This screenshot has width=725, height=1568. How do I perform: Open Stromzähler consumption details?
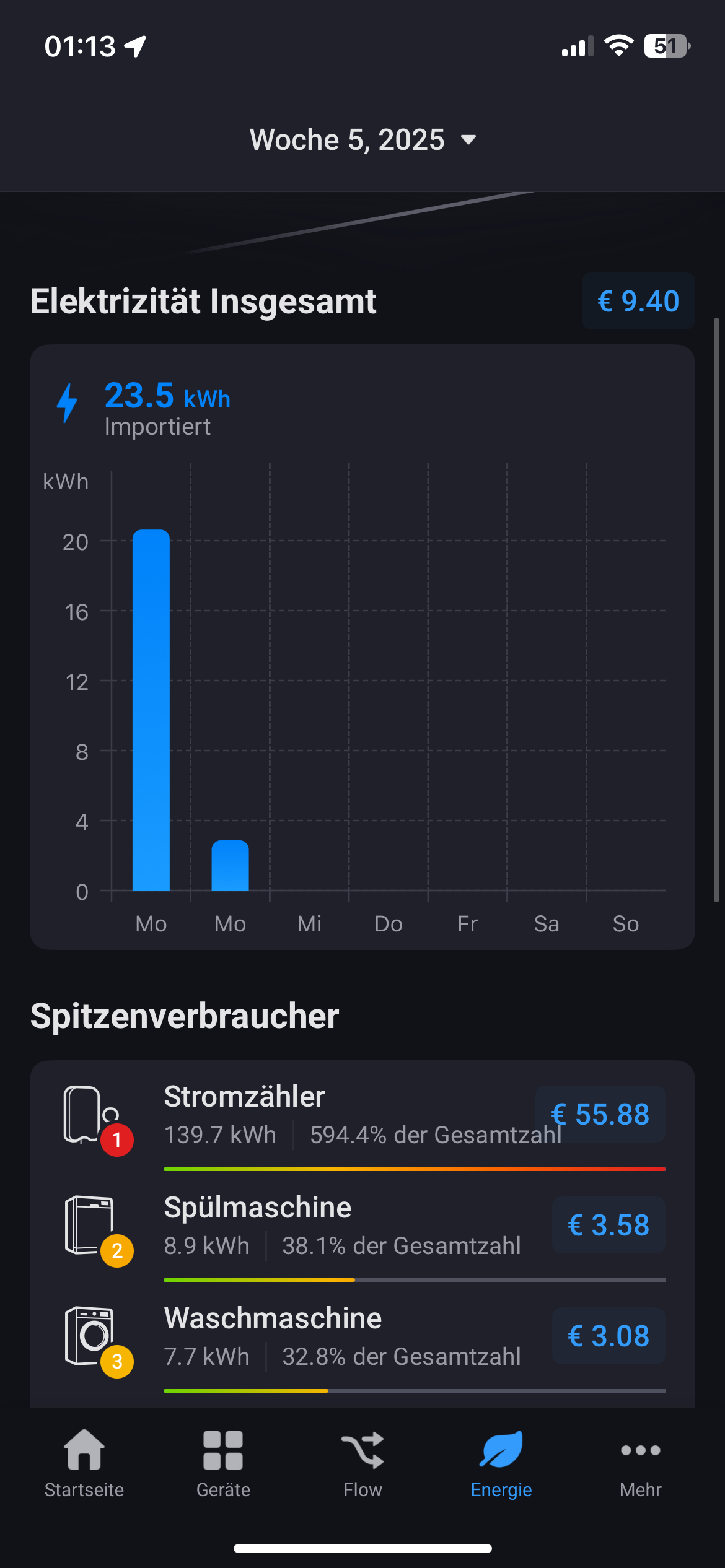(362, 1116)
